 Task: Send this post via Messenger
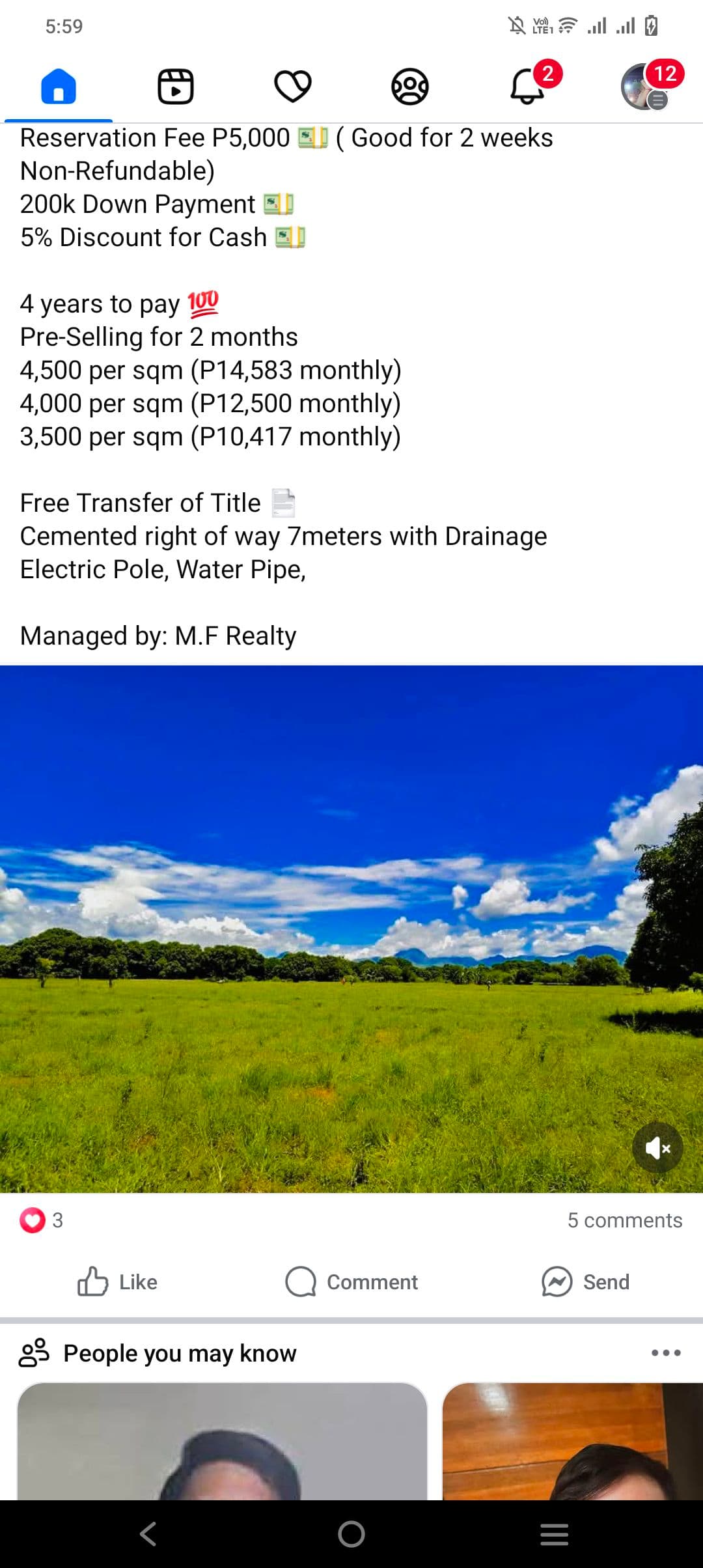pyautogui.click(x=585, y=1281)
